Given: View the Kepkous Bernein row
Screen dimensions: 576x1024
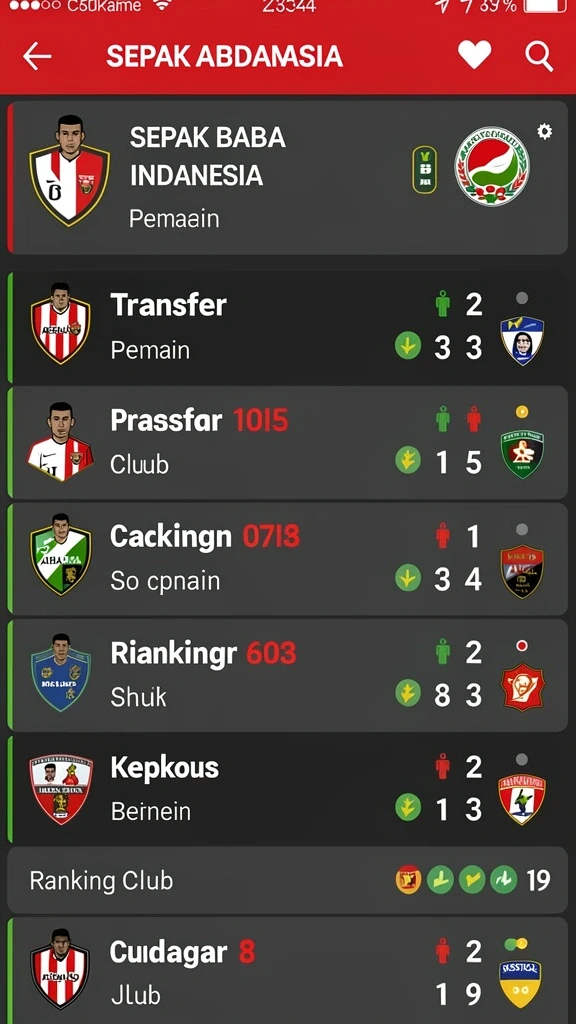Looking at the screenshot, I should (287, 790).
